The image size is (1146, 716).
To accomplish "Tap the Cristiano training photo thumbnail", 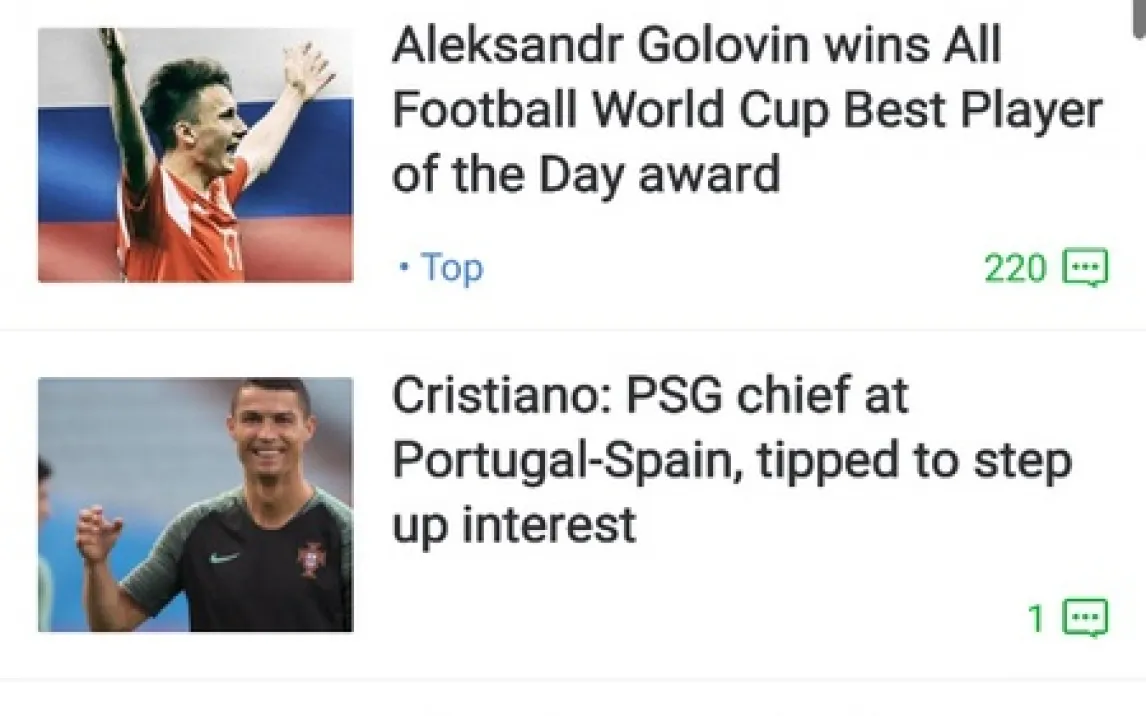I will (195, 504).
